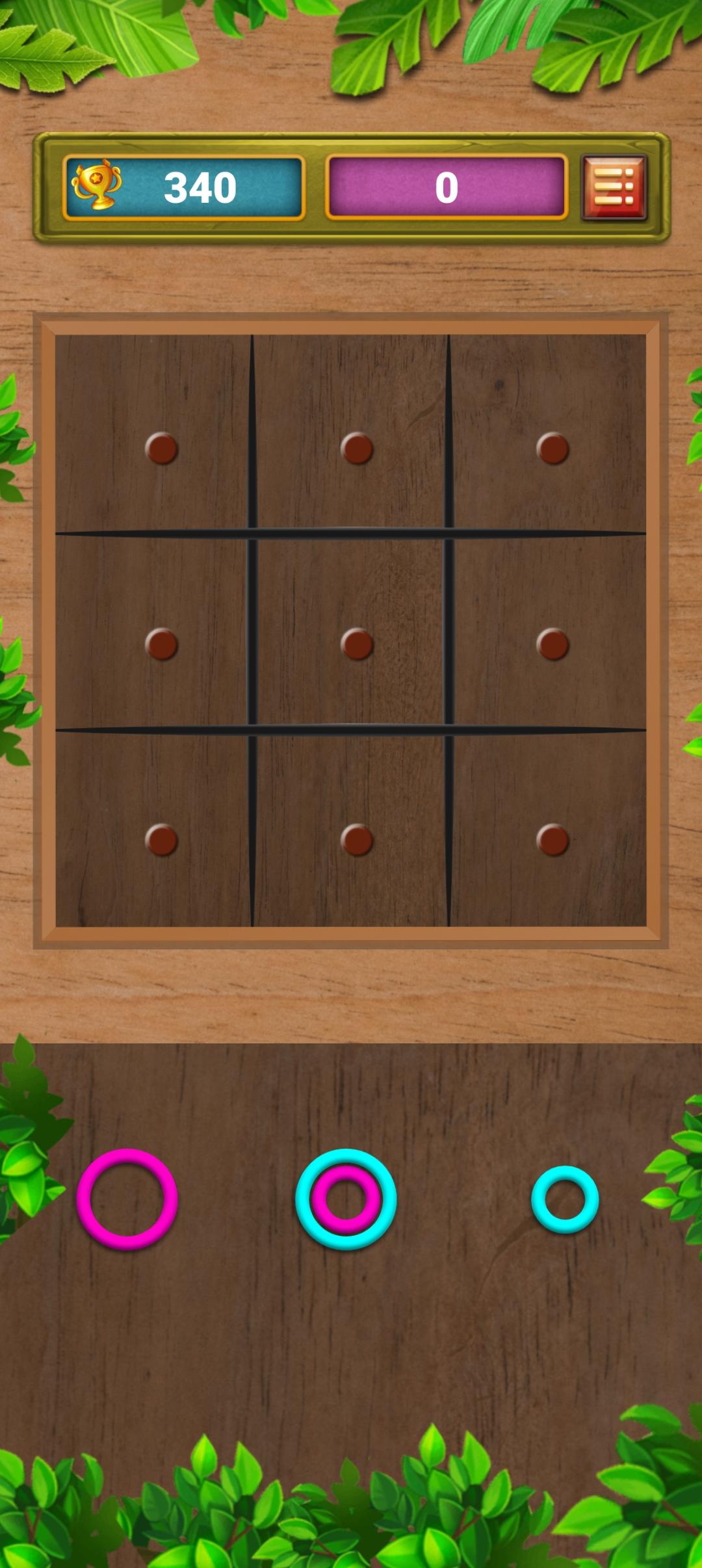Select the large pink ring piece
This screenshot has width=702, height=1568.
click(127, 1199)
